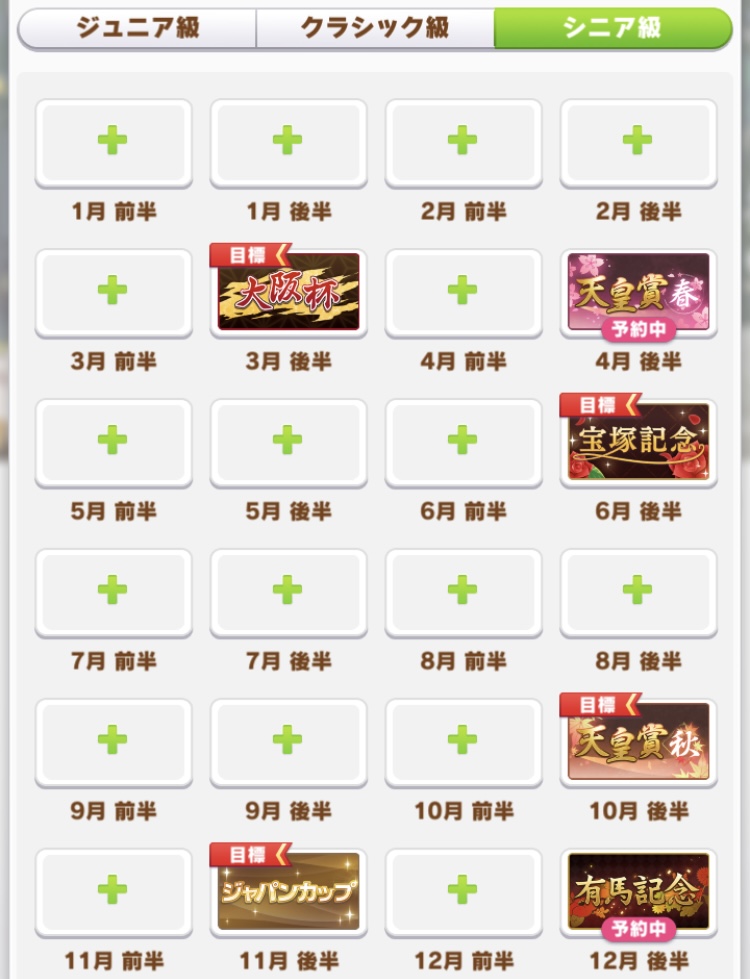Image resolution: width=750 pixels, height=979 pixels.
Task: Switch to the ジュニア級 tab
Action: [137, 28]
